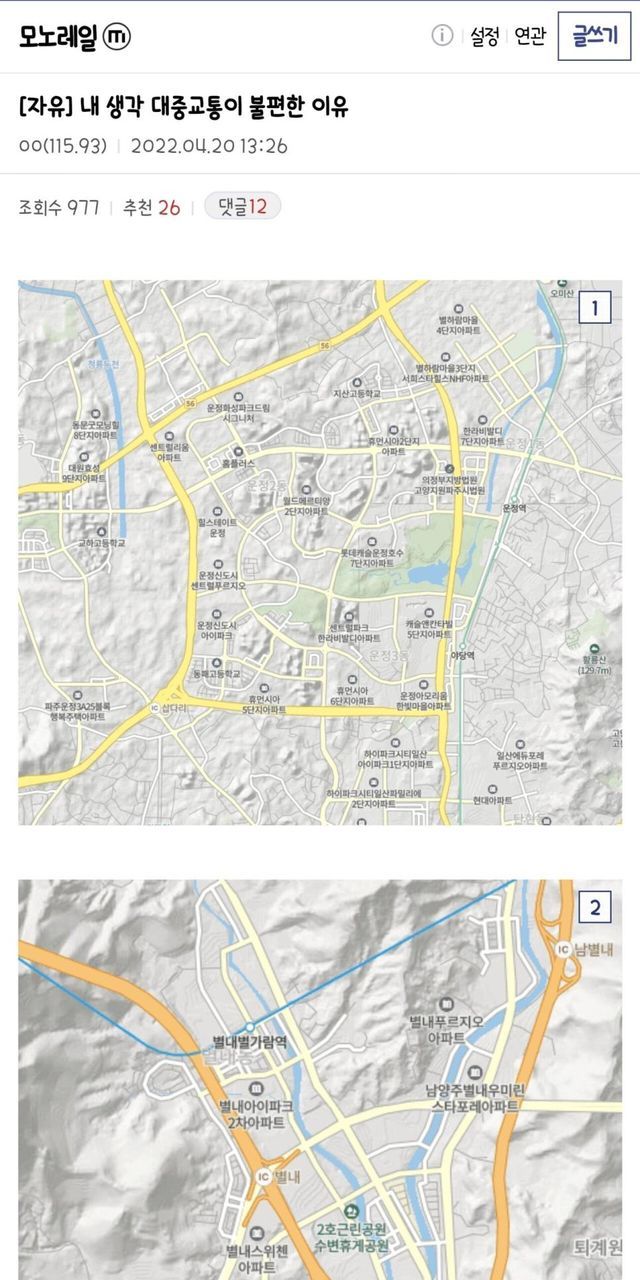Open 설정 settings
This screenshot has width=640, height=1280.
point(484,37)
